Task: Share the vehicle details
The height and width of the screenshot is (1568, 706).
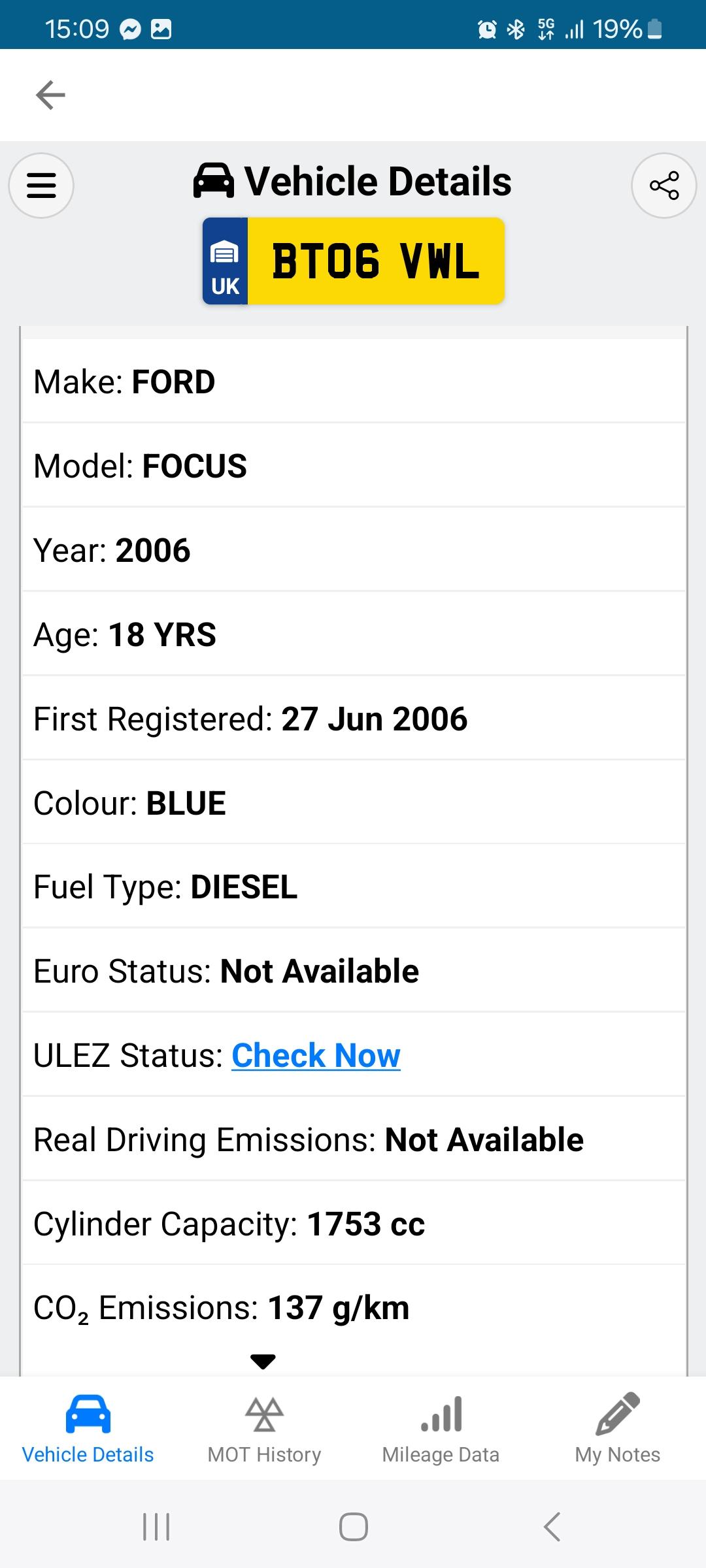Action: pyautogui.click(x=664, y=186)
